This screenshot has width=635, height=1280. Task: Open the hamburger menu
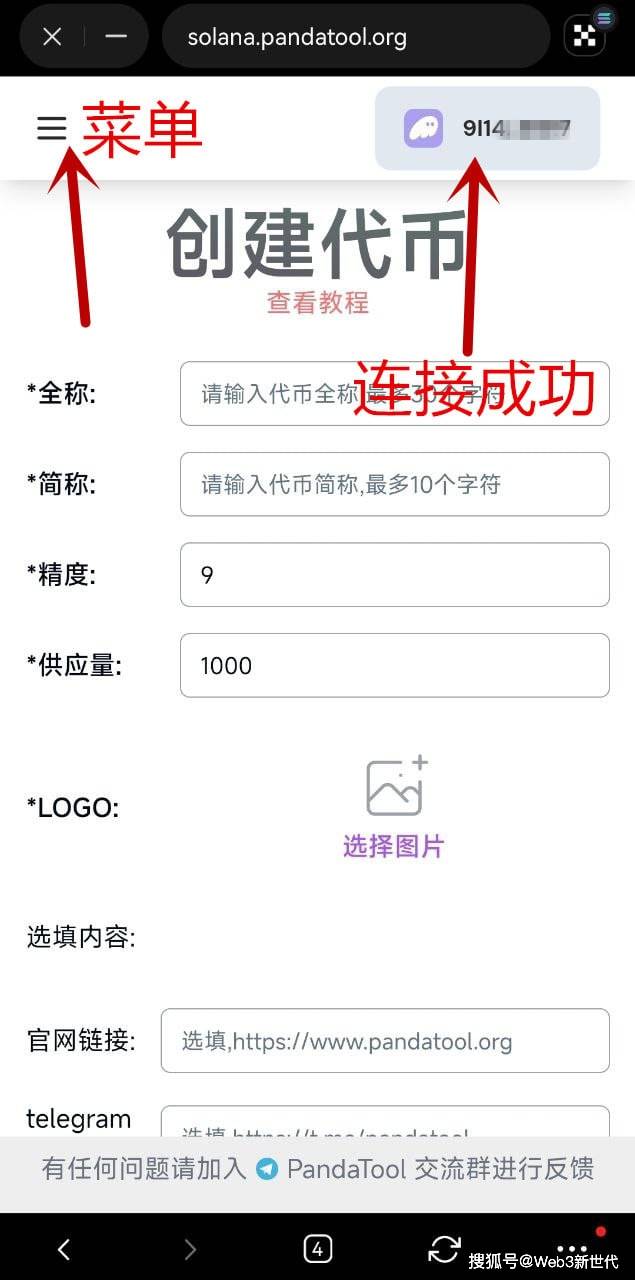pyautogui.click(x=51, y=128)
